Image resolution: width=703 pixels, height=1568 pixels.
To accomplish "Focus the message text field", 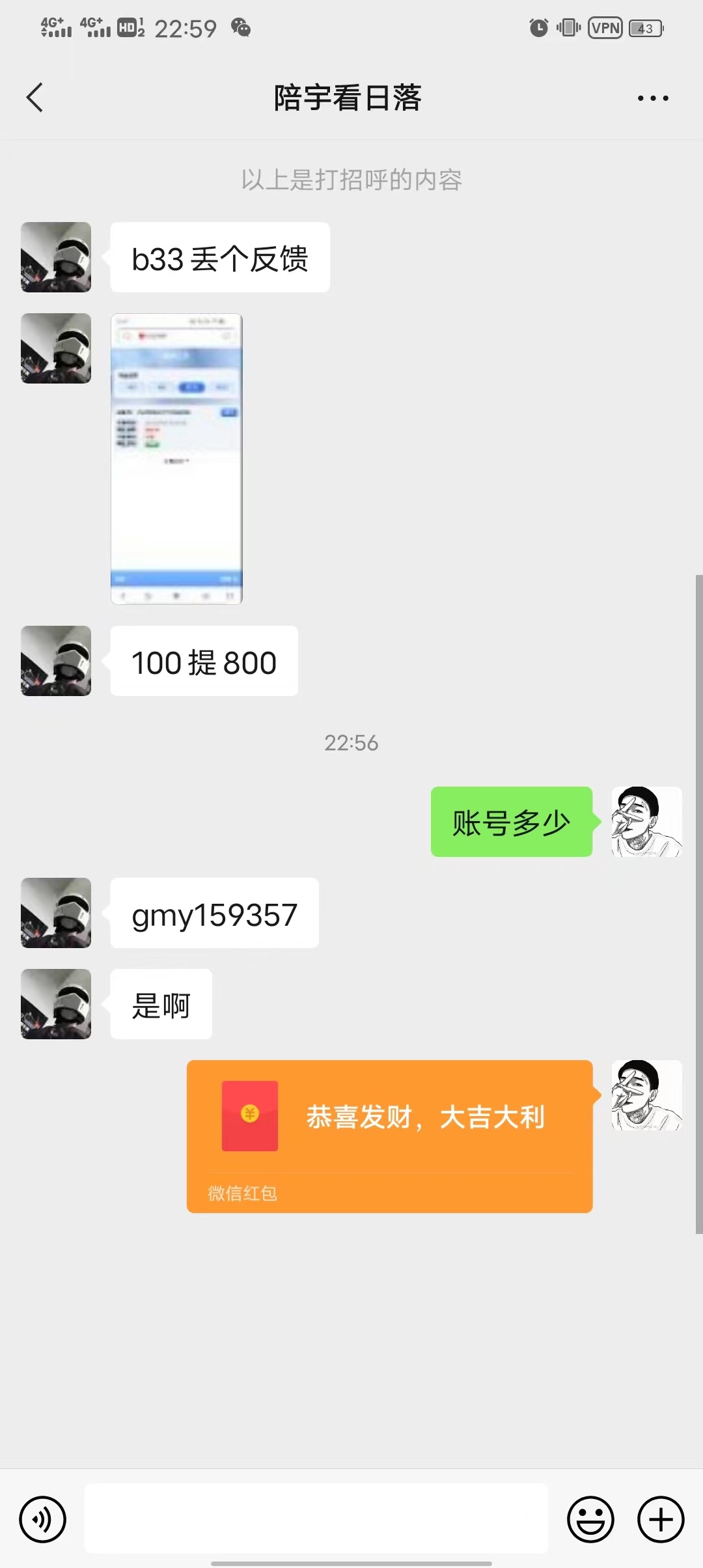I will [316, 1519].
